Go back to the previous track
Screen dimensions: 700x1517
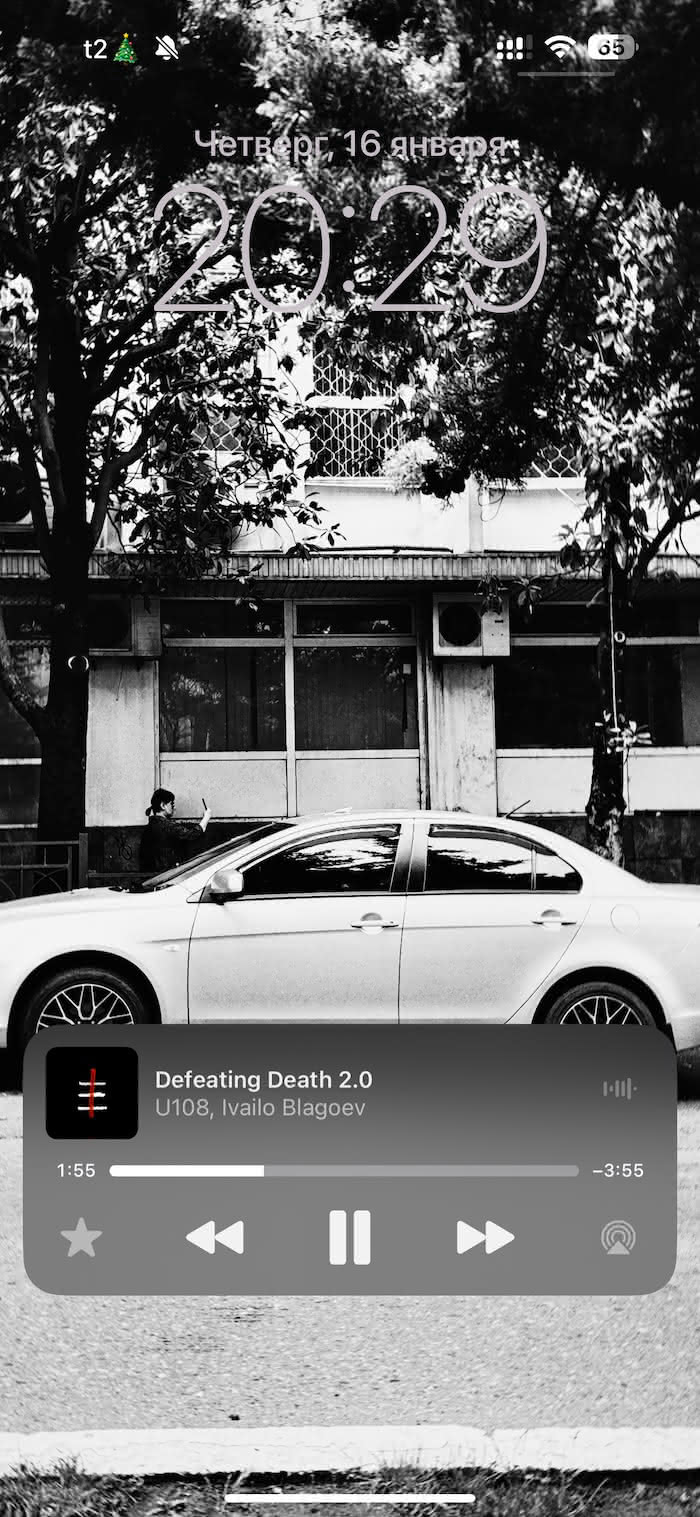(x=215, y=1238)
